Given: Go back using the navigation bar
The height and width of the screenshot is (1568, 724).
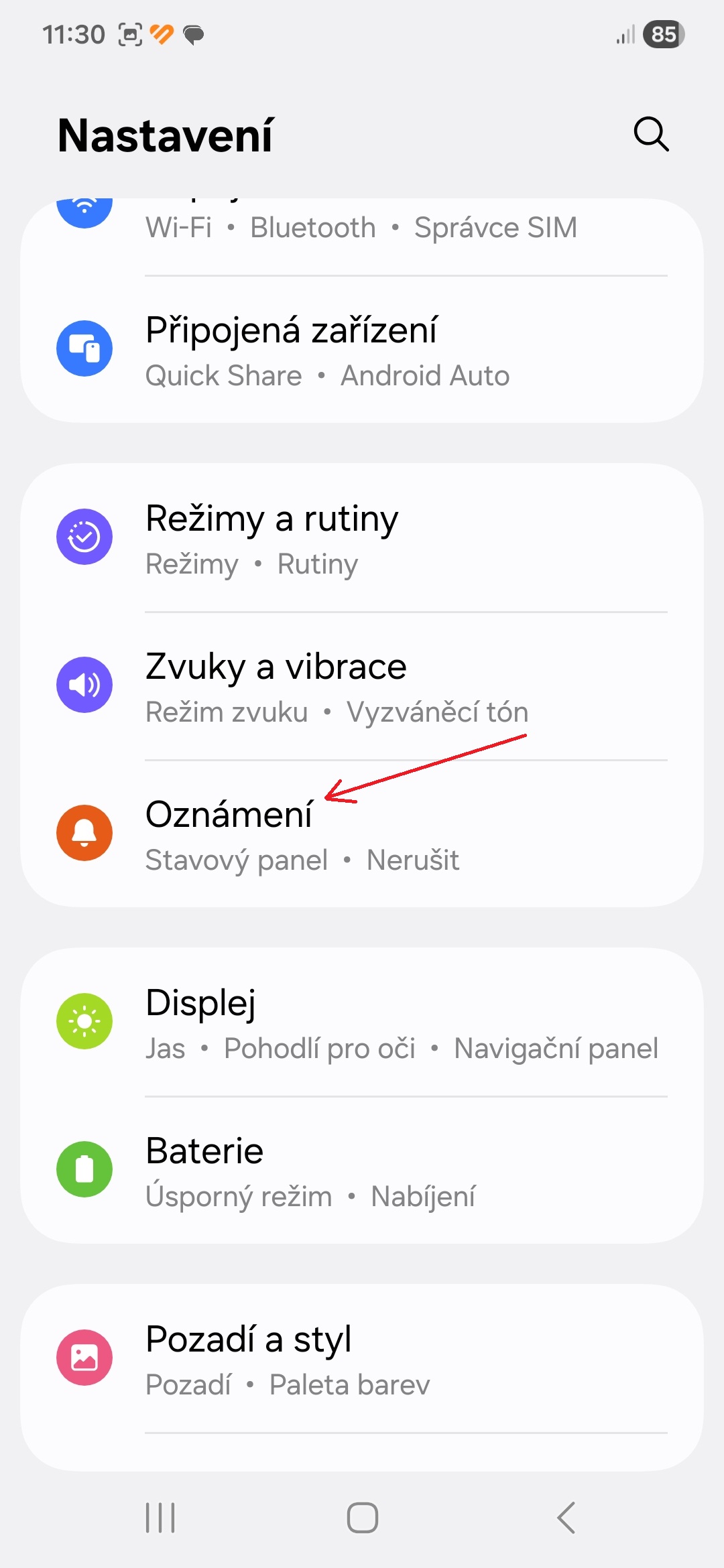Looking at the screenshot, I should pyautogui.click(x=566, y=1518).
